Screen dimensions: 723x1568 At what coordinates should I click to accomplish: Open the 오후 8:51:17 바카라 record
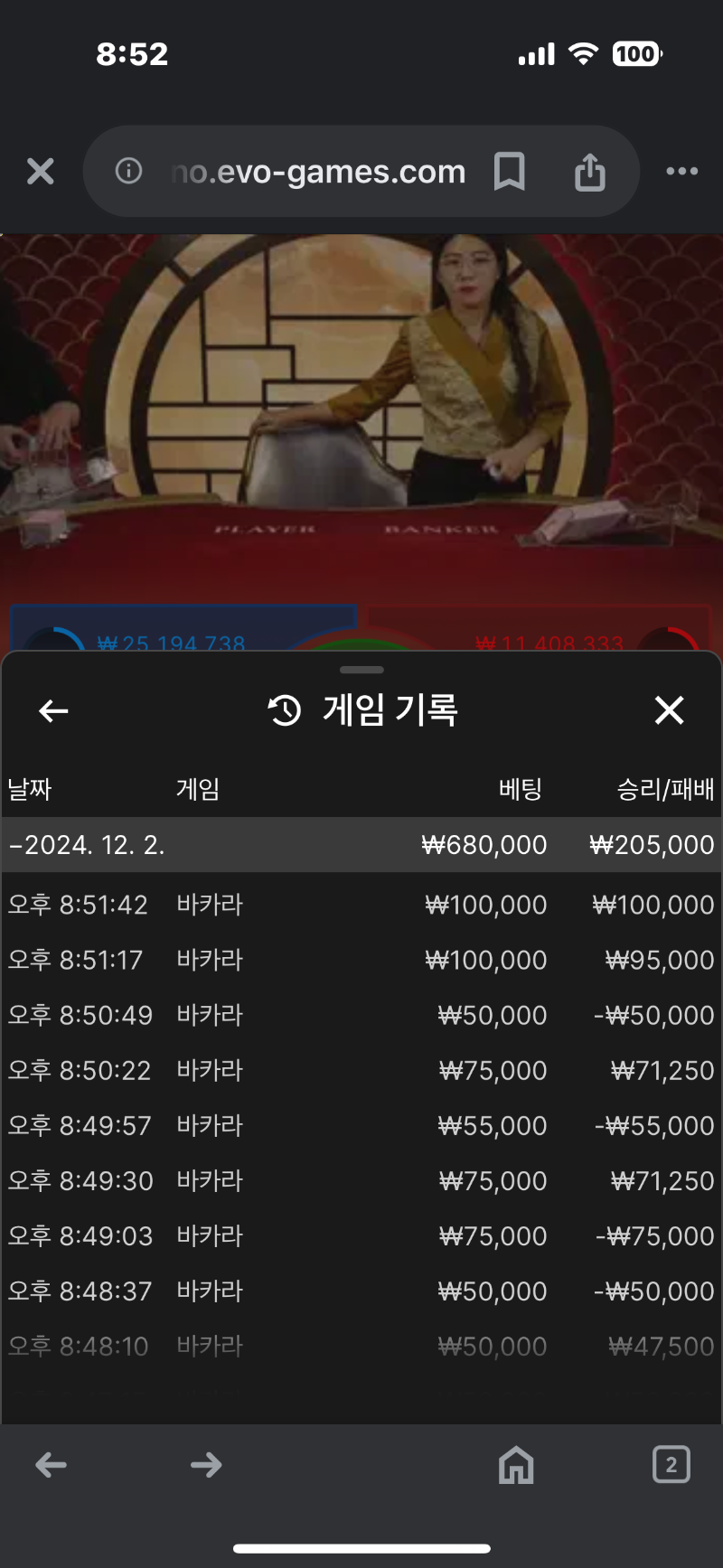click(361, 960)
